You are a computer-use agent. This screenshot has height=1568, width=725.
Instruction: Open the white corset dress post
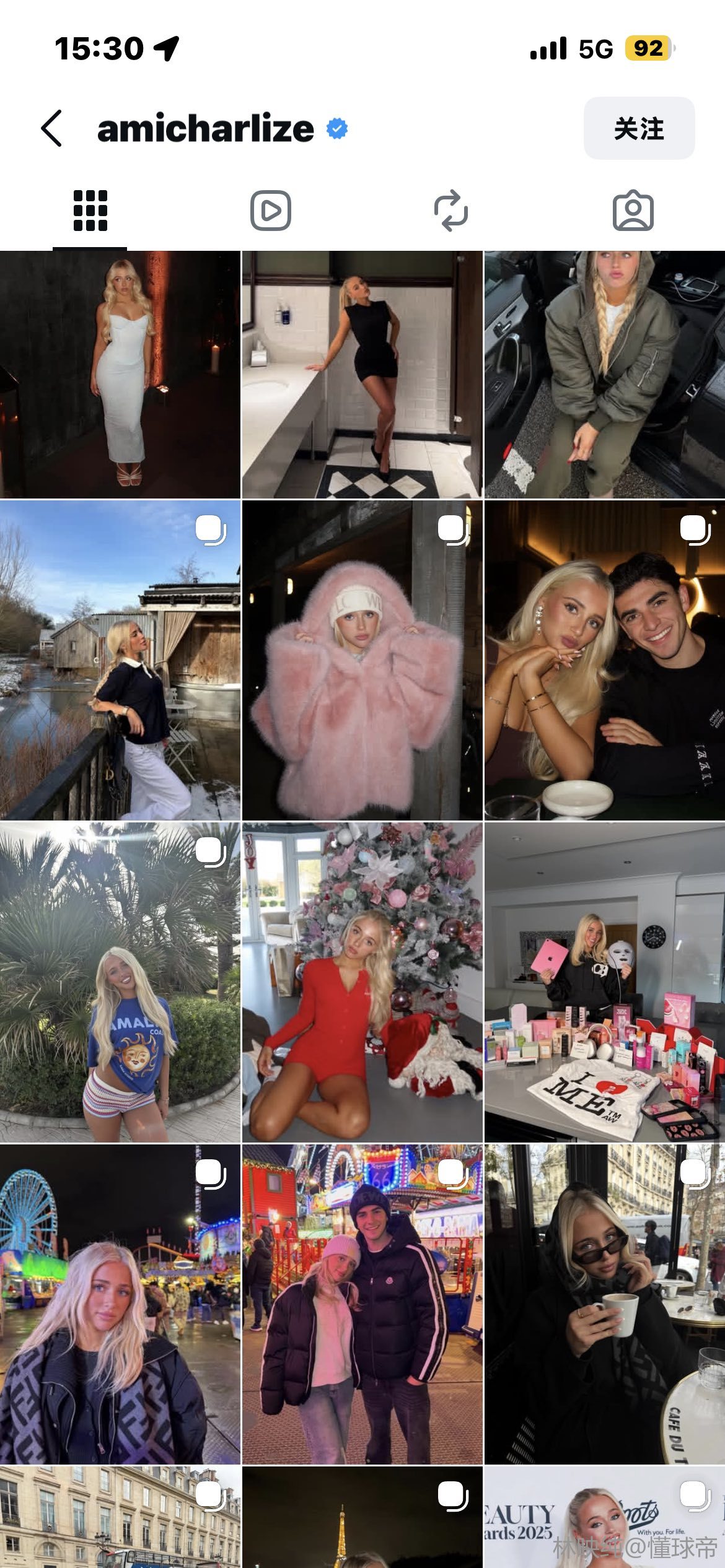[x=120, y=375]
